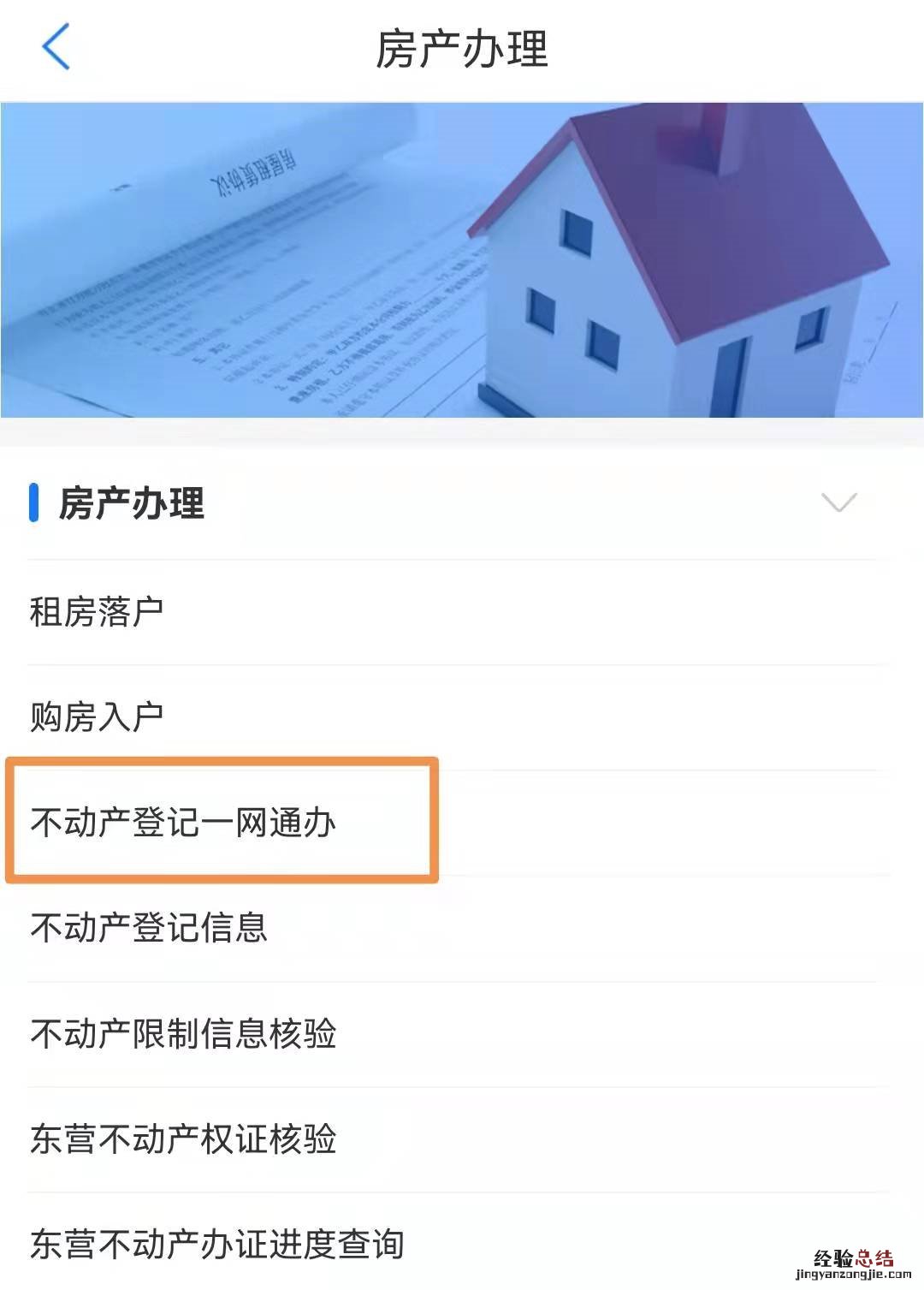The image size is (924, 1290).
Task: Open 东营不动产办证进度查询
Action: point(217,1244)
